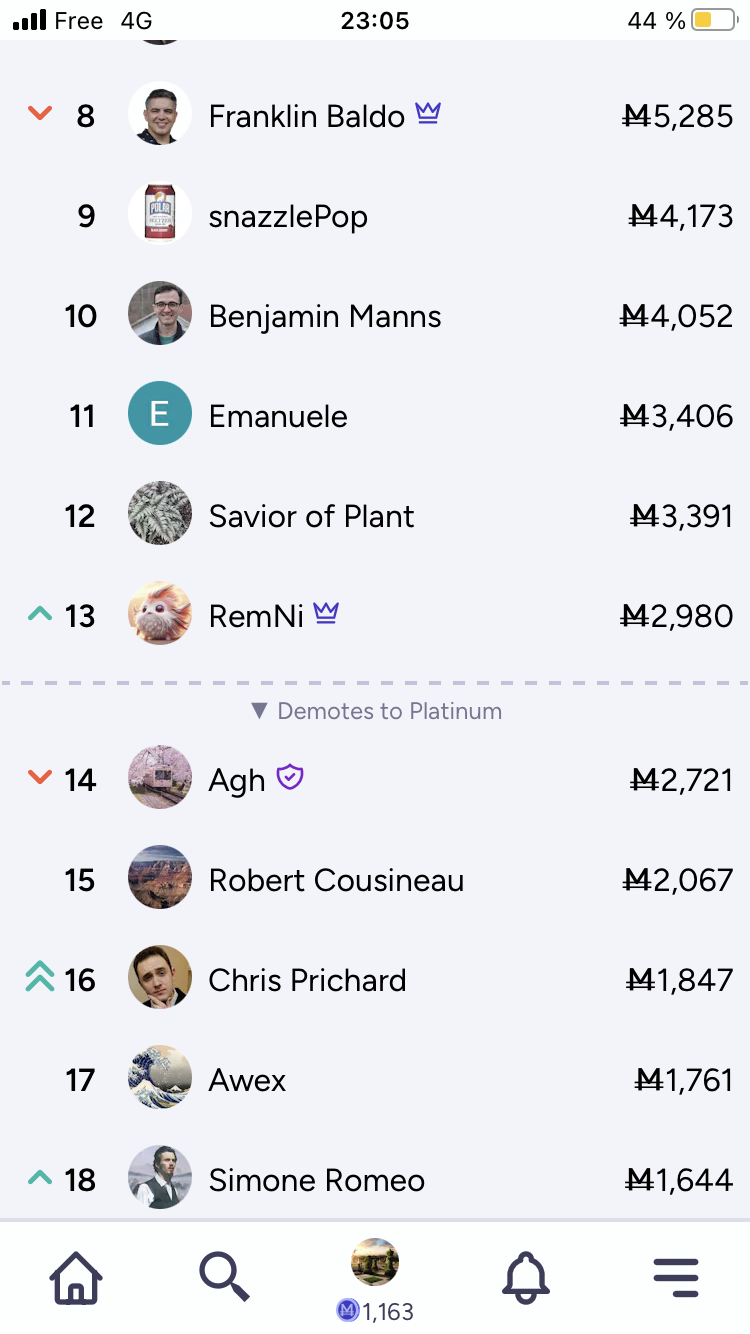Viewport: 750px width, 1334px height.
Task: Open Agh's profile
Action: pyautogui.click(x=375, y=780)
